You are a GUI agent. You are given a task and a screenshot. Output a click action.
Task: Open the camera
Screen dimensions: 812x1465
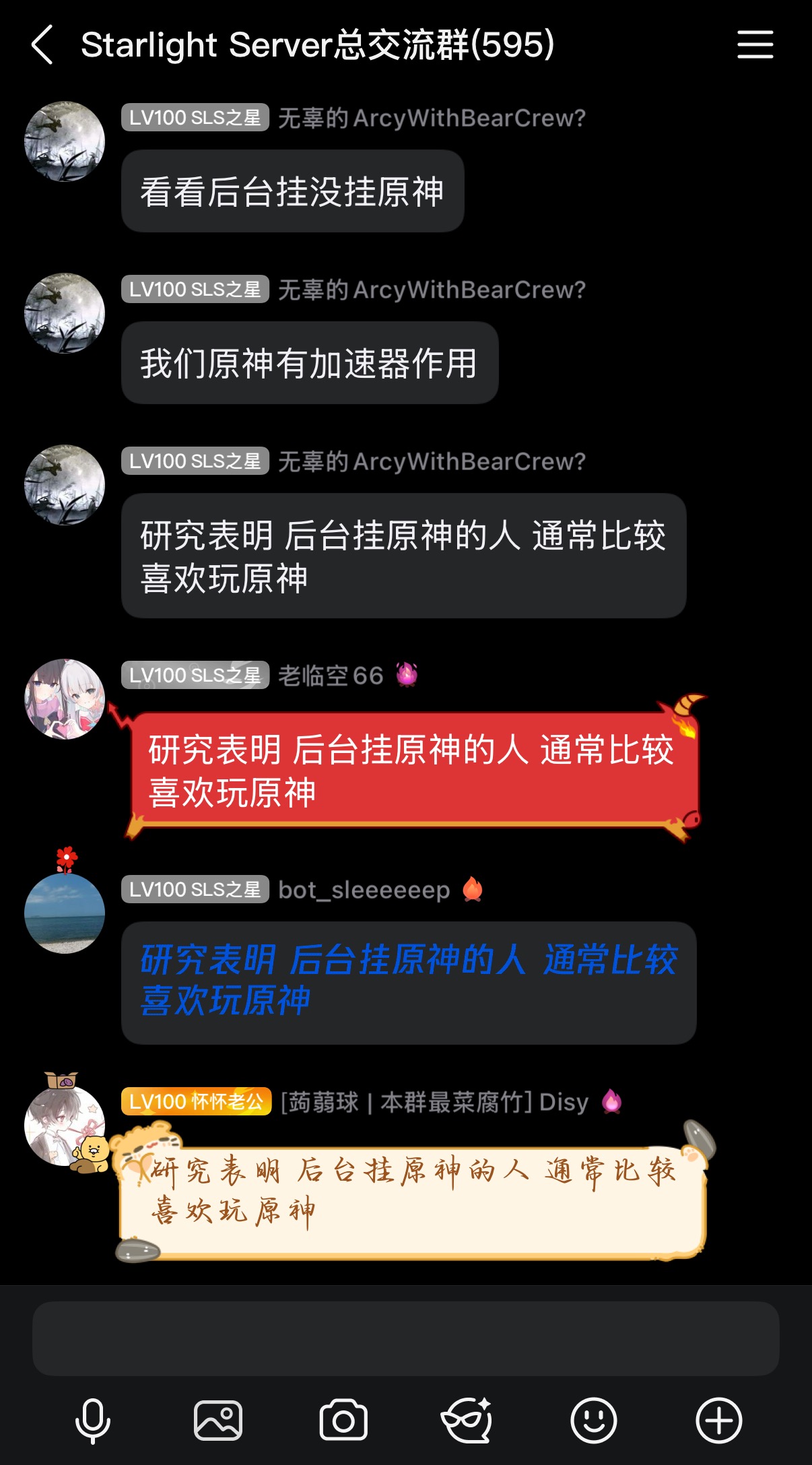coord(343,1421)
